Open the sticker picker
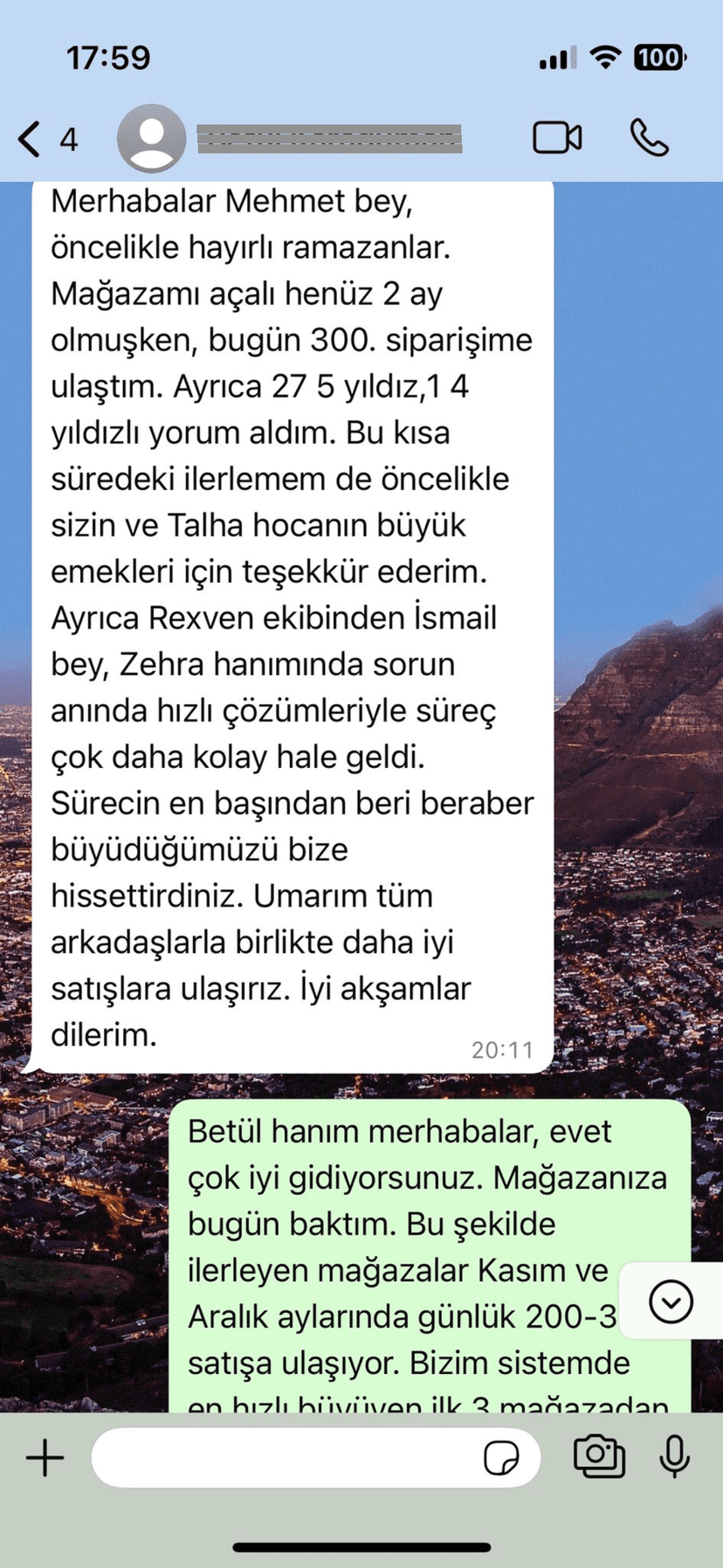The image size is (723, 1568). click(x=500, y=1457)
